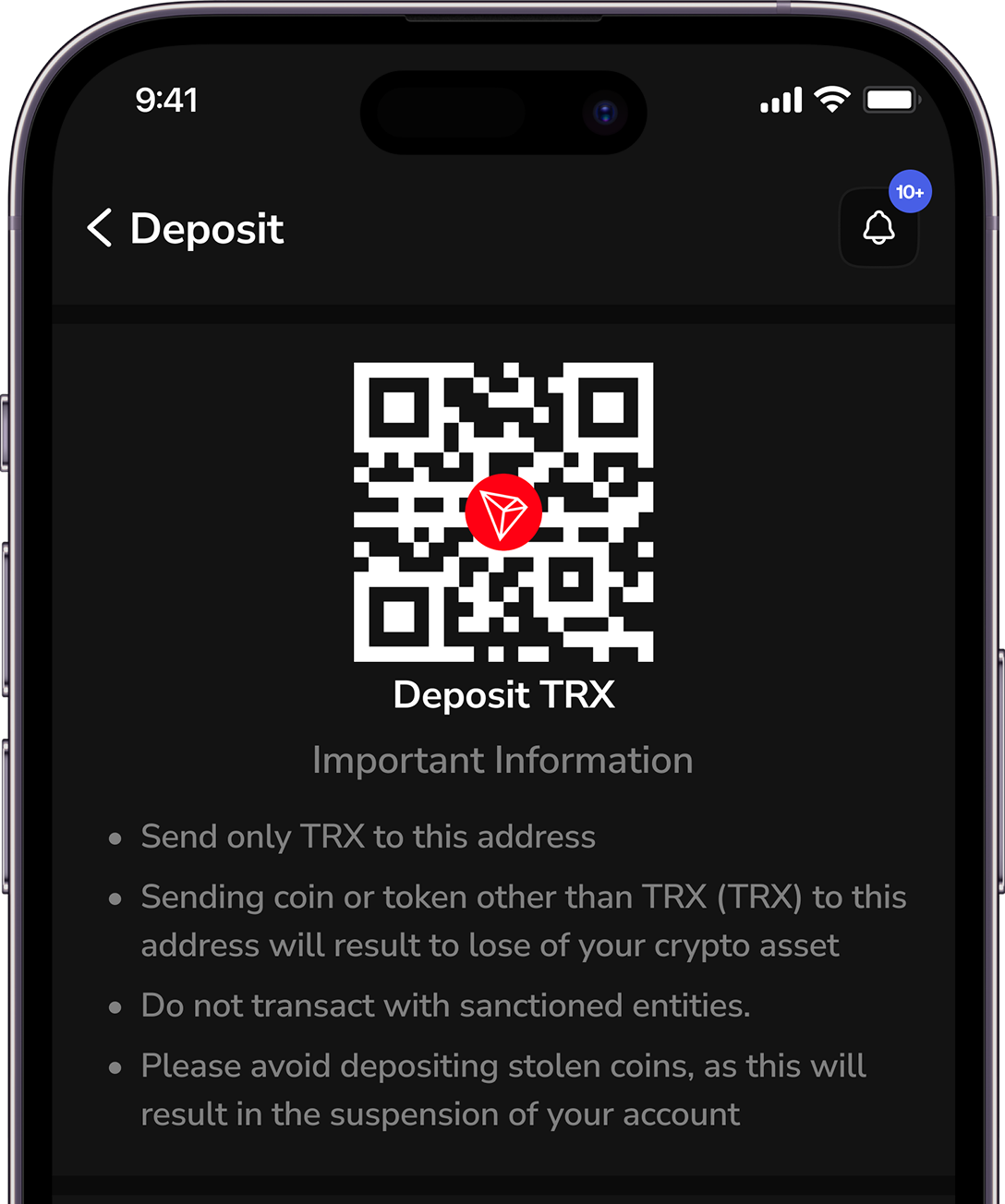Collapse the Important Information section

[x=503, y=759]
